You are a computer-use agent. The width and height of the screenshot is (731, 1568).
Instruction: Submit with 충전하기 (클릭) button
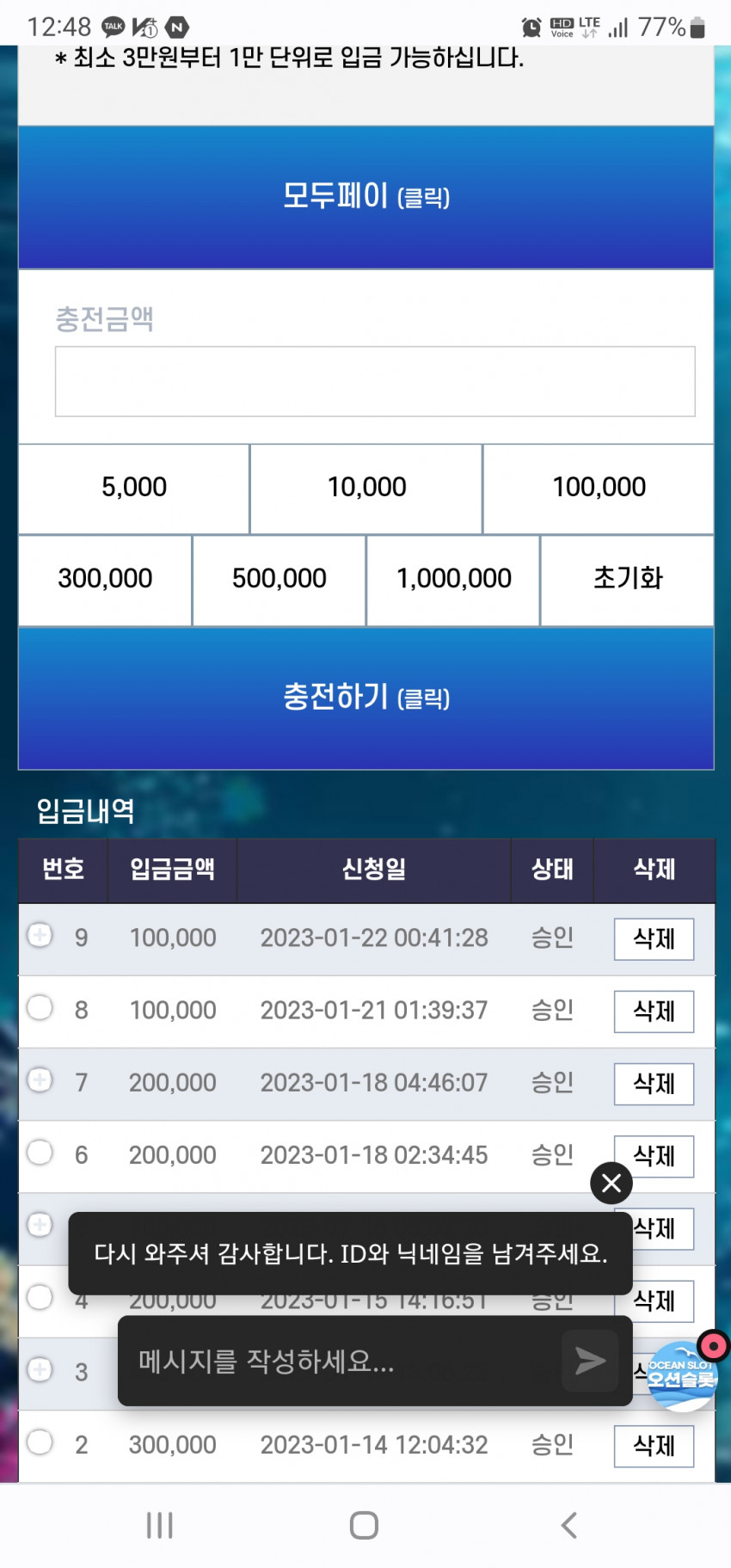point(365,698)
